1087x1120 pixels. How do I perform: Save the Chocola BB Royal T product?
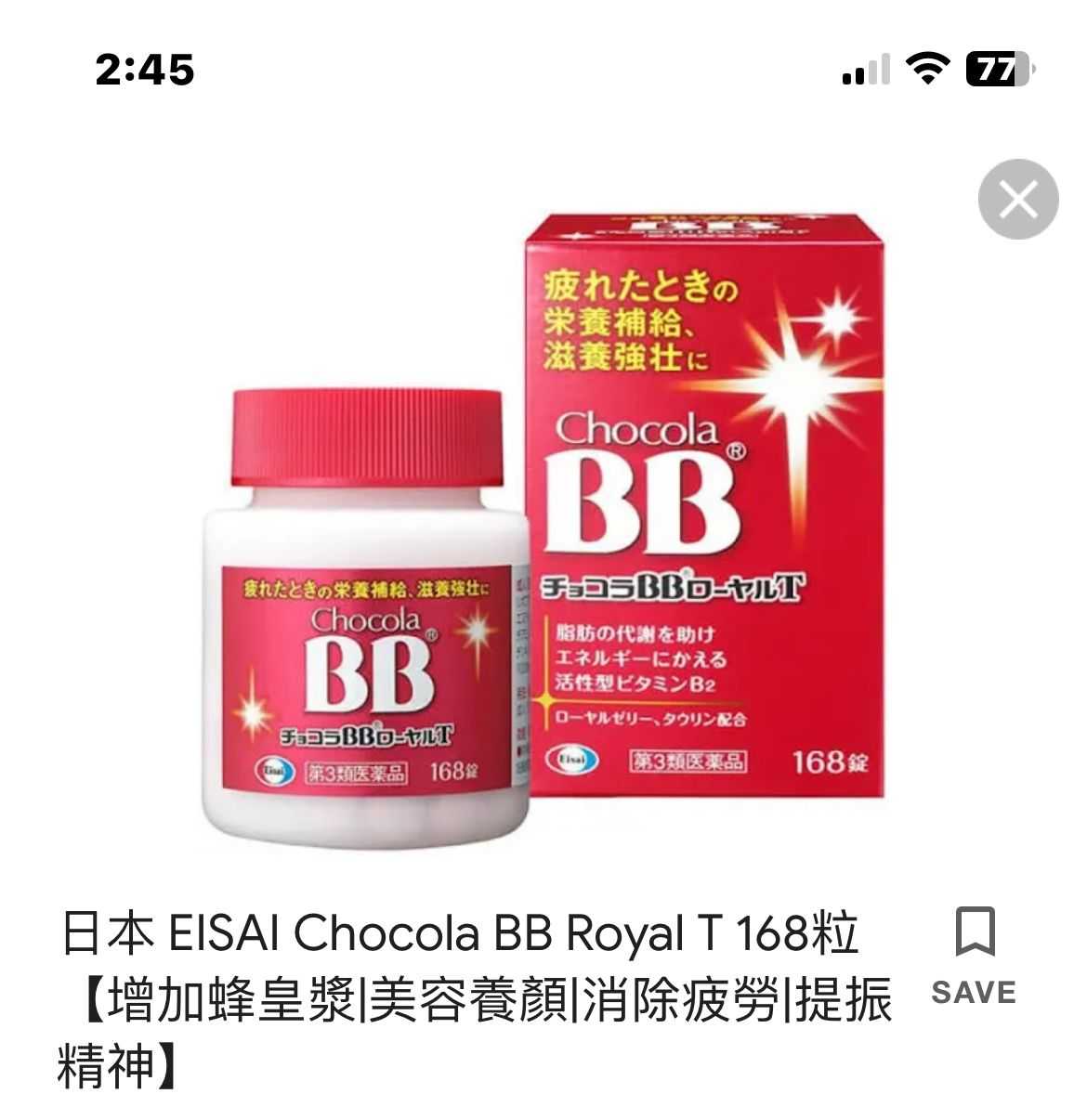tap(974, 955)
